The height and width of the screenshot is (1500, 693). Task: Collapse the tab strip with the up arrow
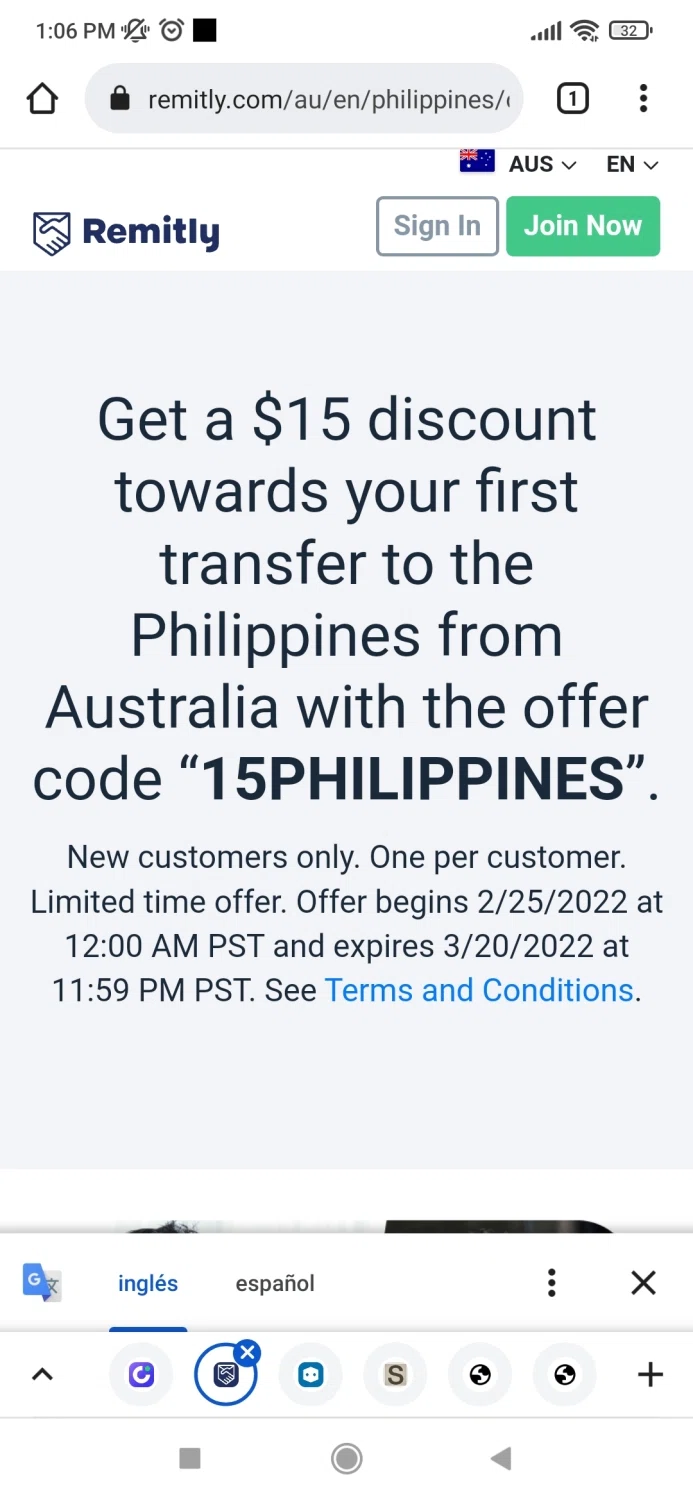[x=42, y=1375]
